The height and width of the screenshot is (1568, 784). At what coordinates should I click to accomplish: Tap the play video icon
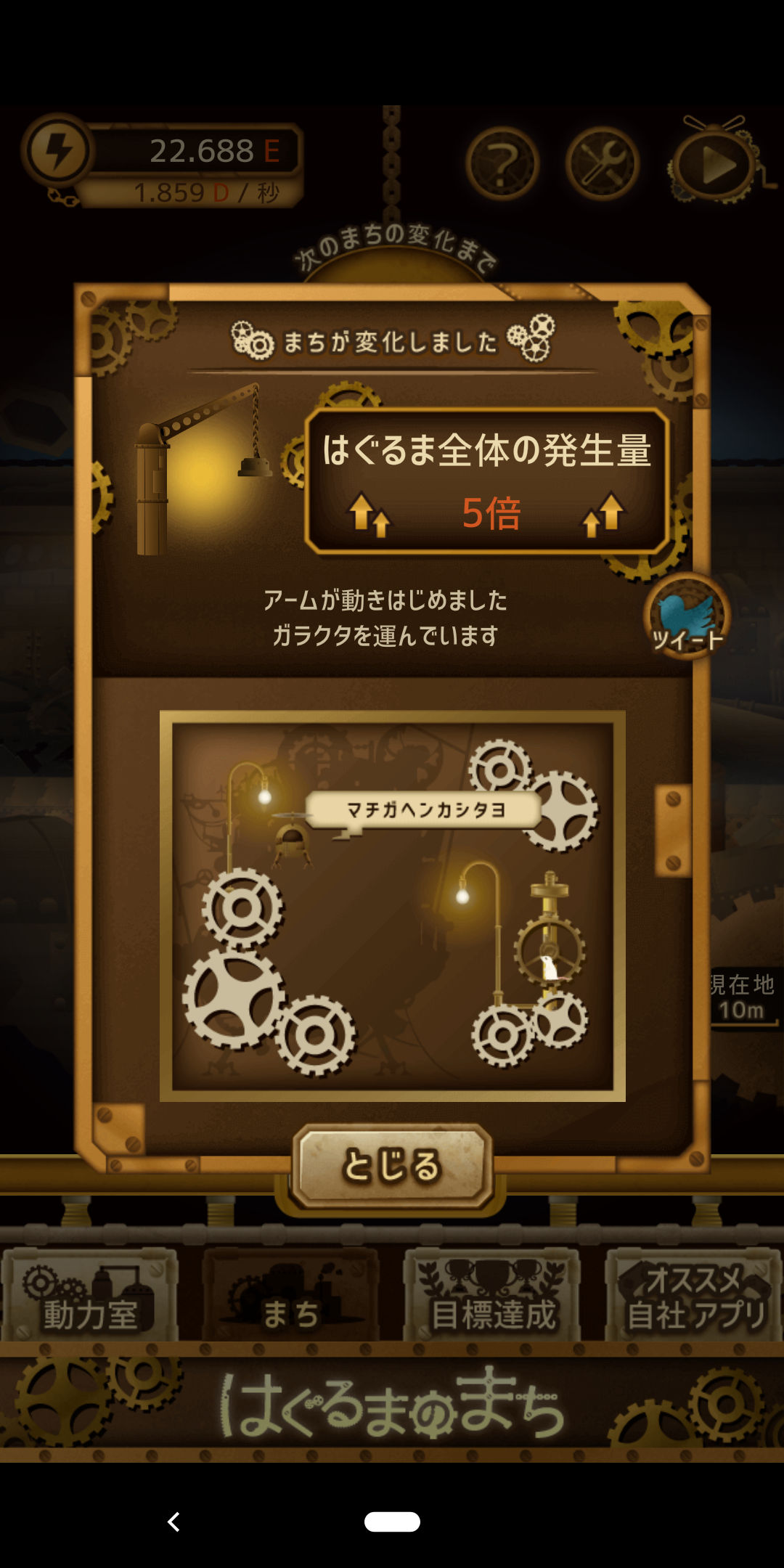[714, 164]
